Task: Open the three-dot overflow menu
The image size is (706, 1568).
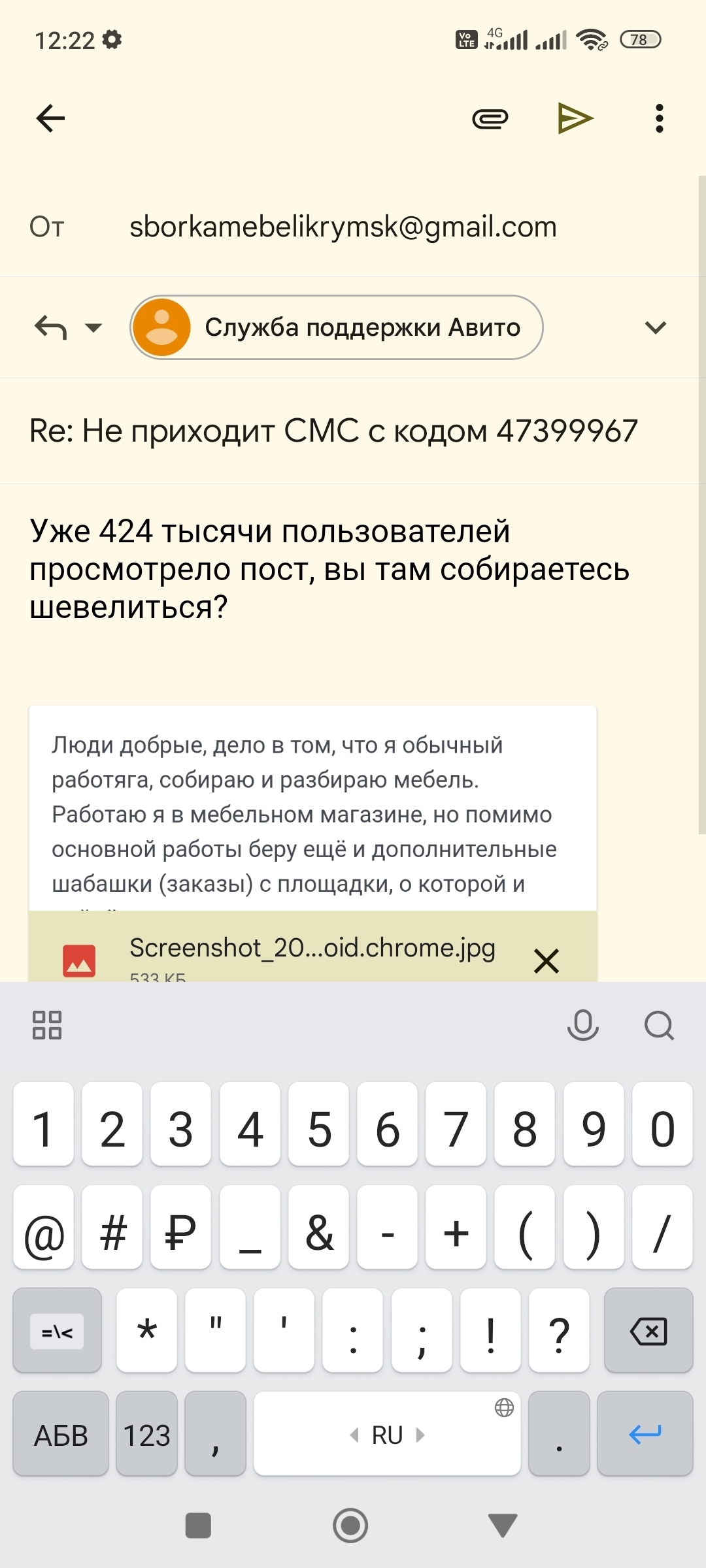Action: (659, 119)
